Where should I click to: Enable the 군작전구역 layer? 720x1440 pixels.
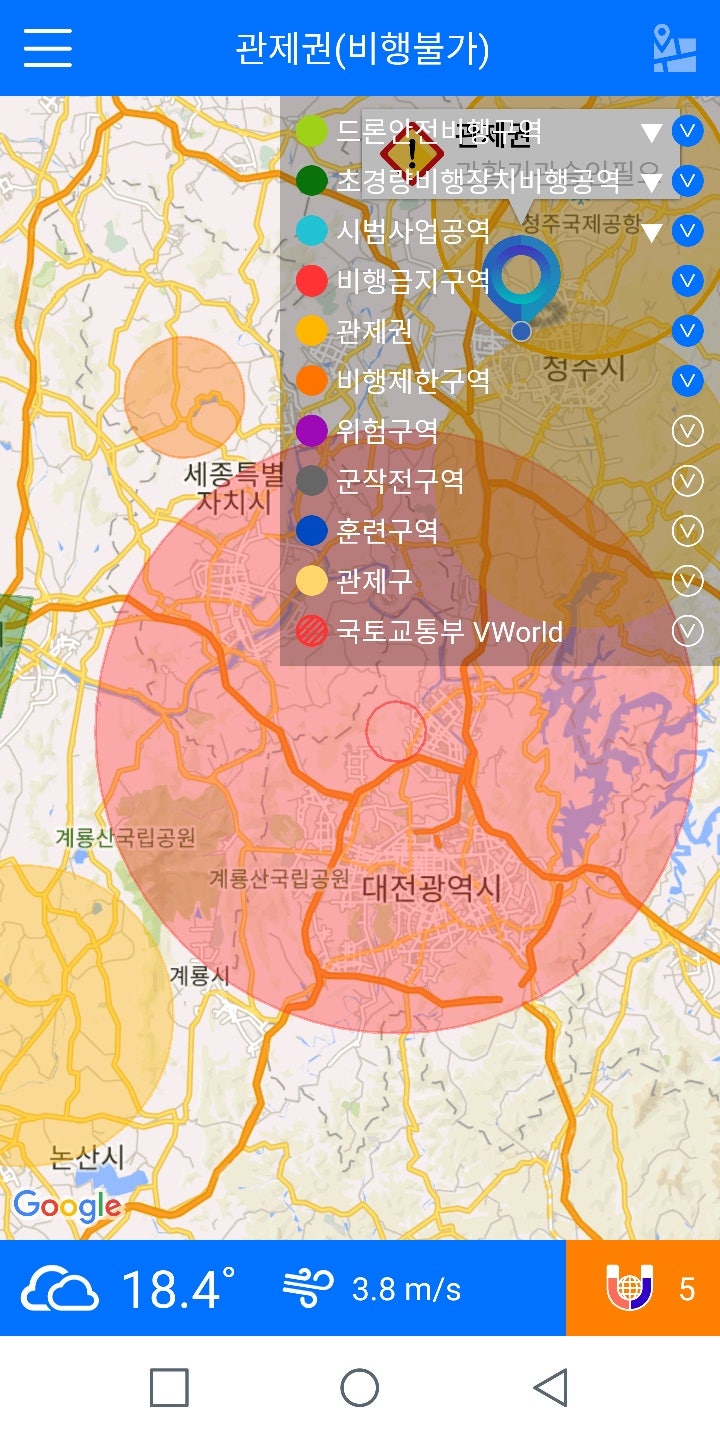(688, 481)
